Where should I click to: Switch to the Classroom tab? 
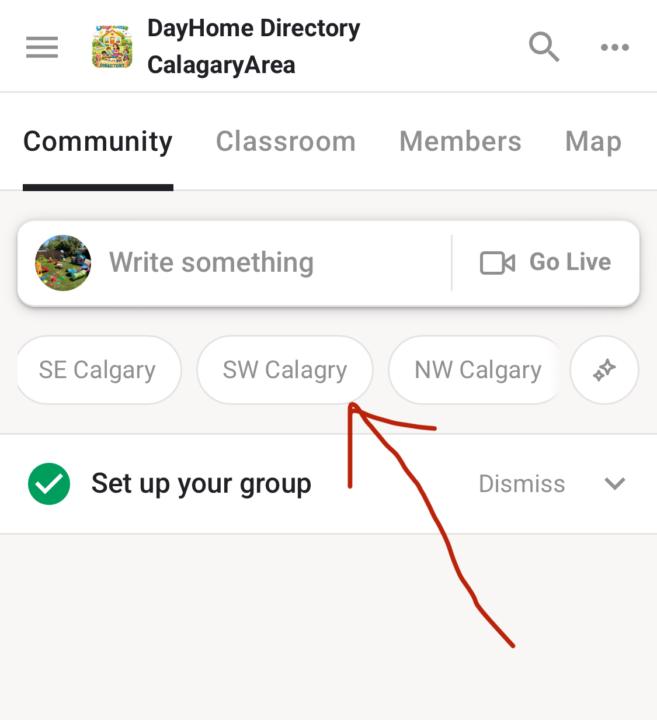[285, 142]
